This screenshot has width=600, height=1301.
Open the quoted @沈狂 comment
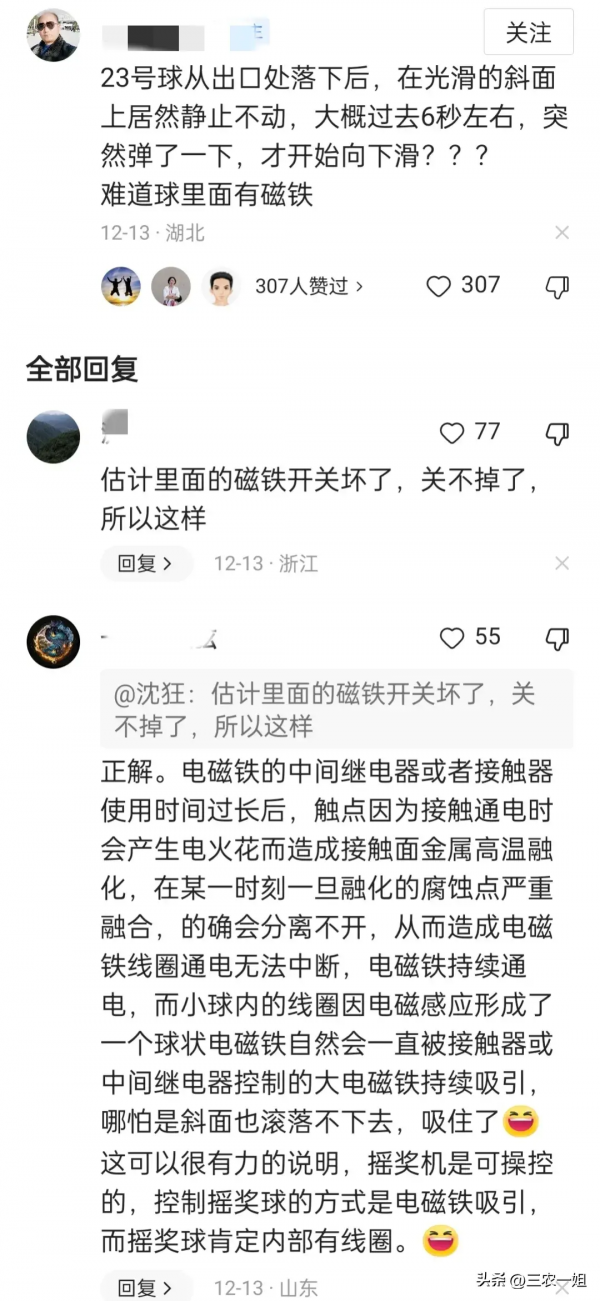coord(337,709)
